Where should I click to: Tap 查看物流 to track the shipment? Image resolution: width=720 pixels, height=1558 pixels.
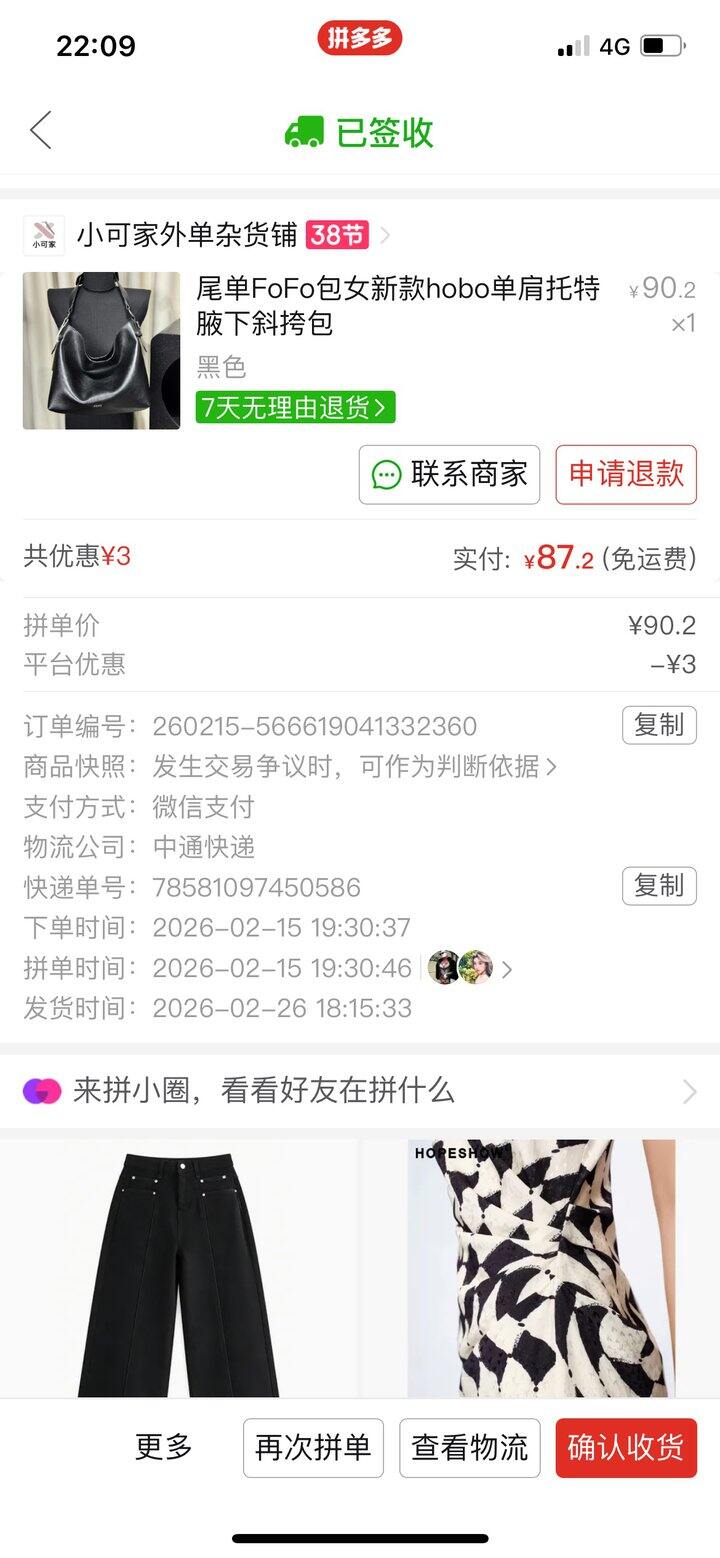469,1447
